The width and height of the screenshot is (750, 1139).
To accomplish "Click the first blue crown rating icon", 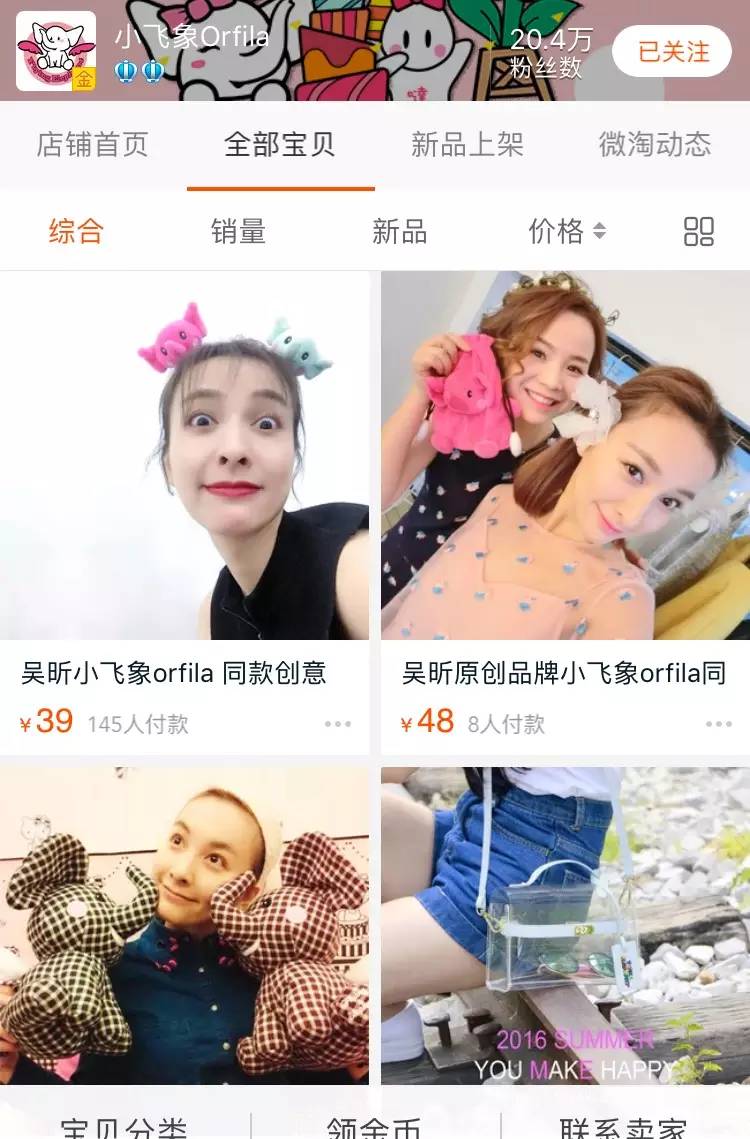I will coord(124,70).
